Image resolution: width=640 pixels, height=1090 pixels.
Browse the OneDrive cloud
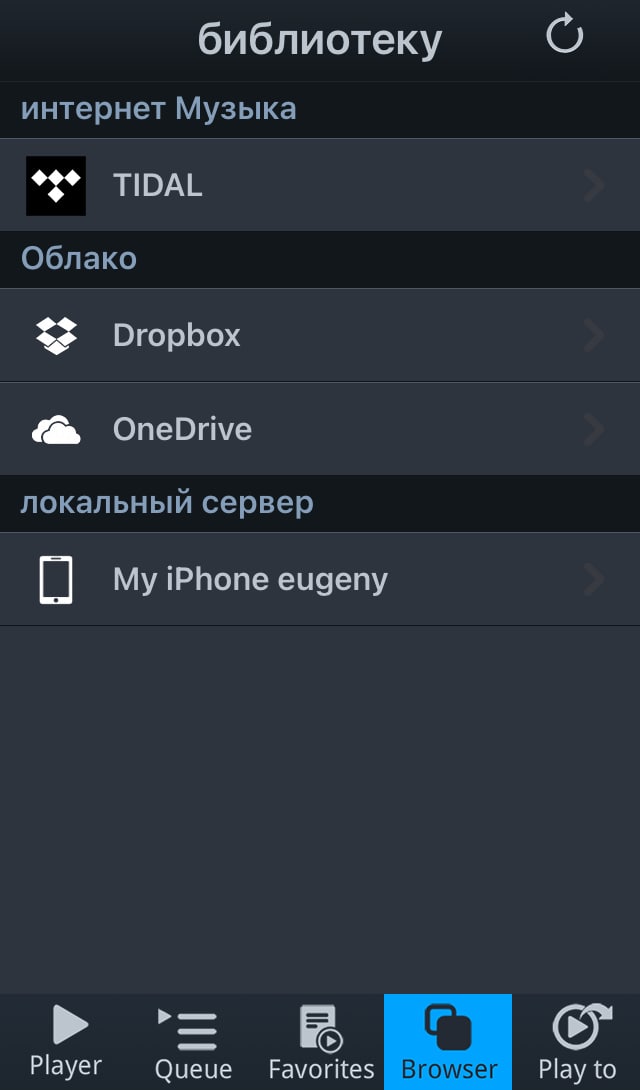pos(320,429)
